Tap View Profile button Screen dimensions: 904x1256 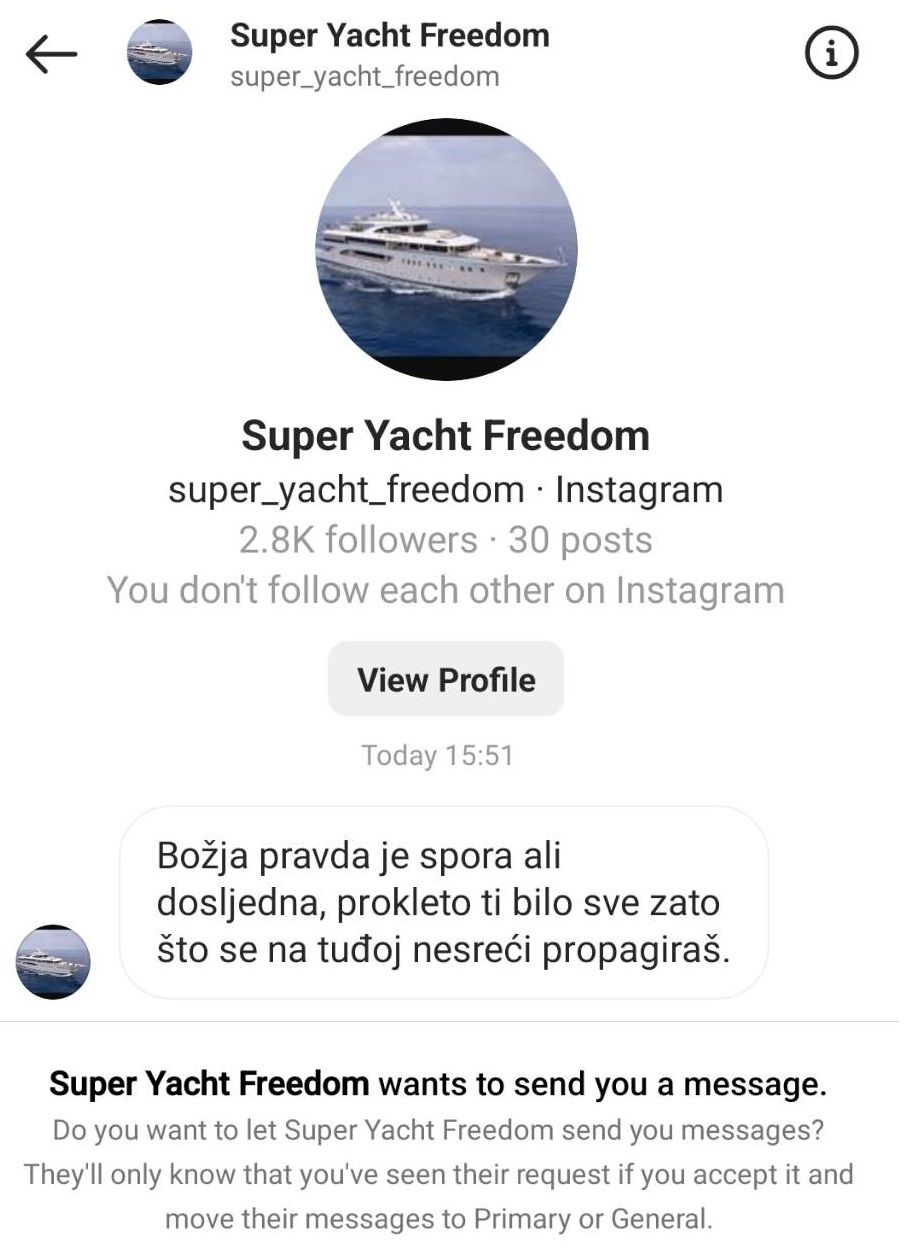446,679
